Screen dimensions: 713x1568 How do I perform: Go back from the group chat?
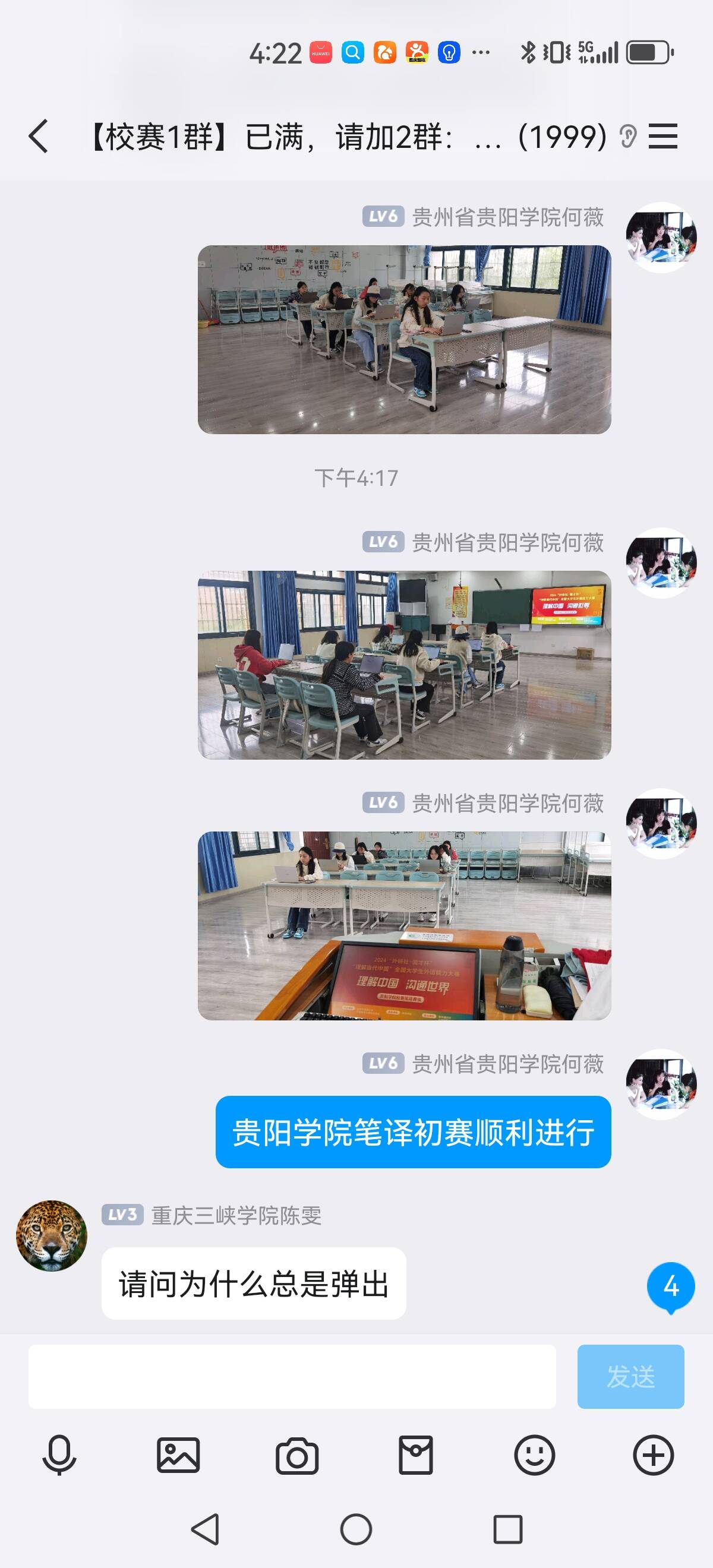(39, 136)
